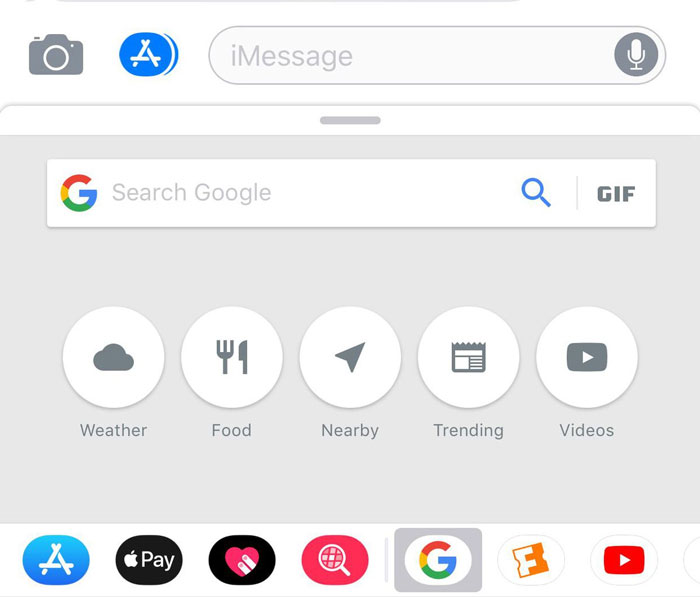Tap the Search Google box

point(300,193)
